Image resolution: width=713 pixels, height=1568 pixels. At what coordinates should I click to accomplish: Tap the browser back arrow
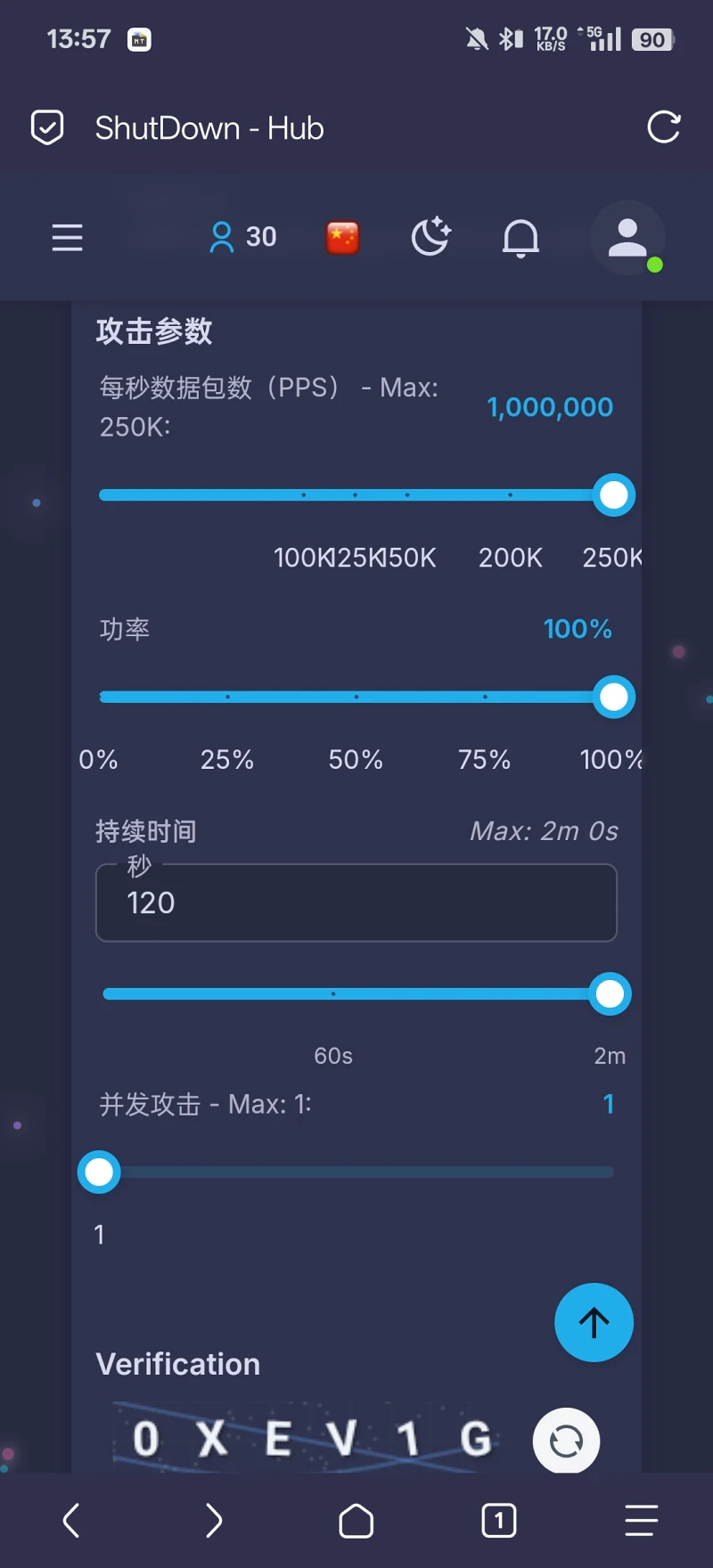tap(71, 1521)
